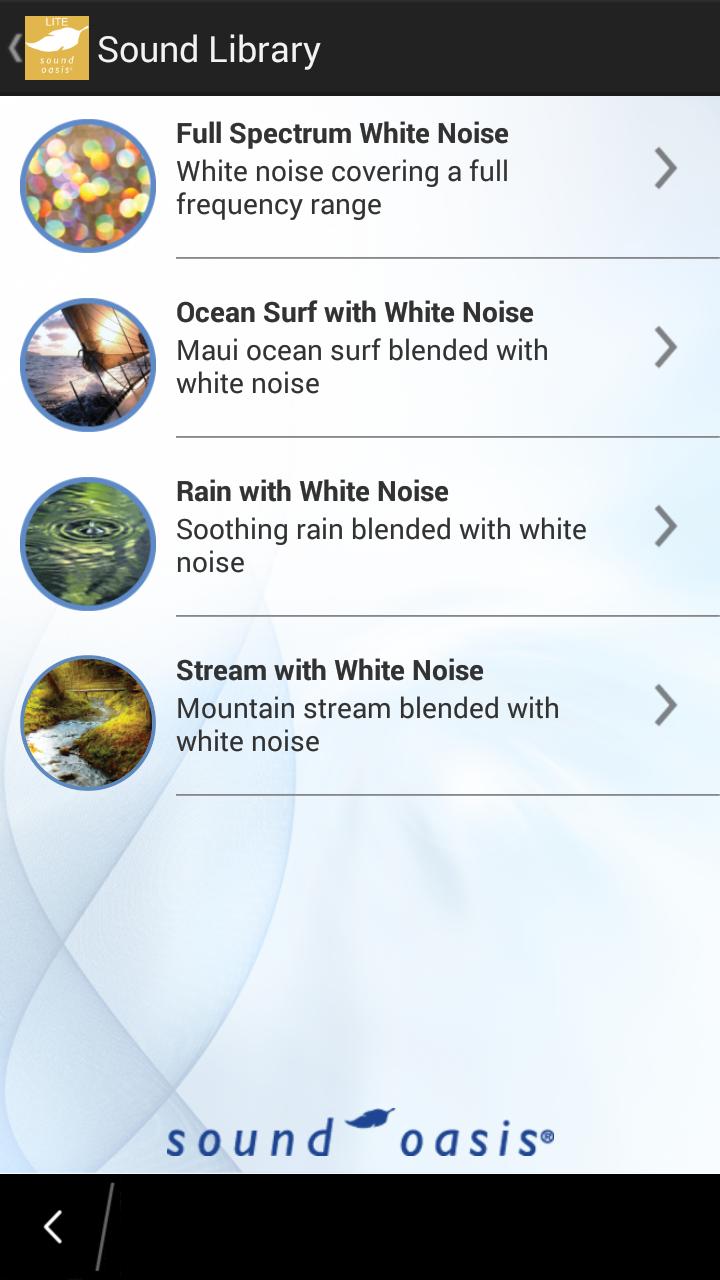Open Ocean Surf with White Noise chevron
The image size is (720, 1280).
pos(665,347)
